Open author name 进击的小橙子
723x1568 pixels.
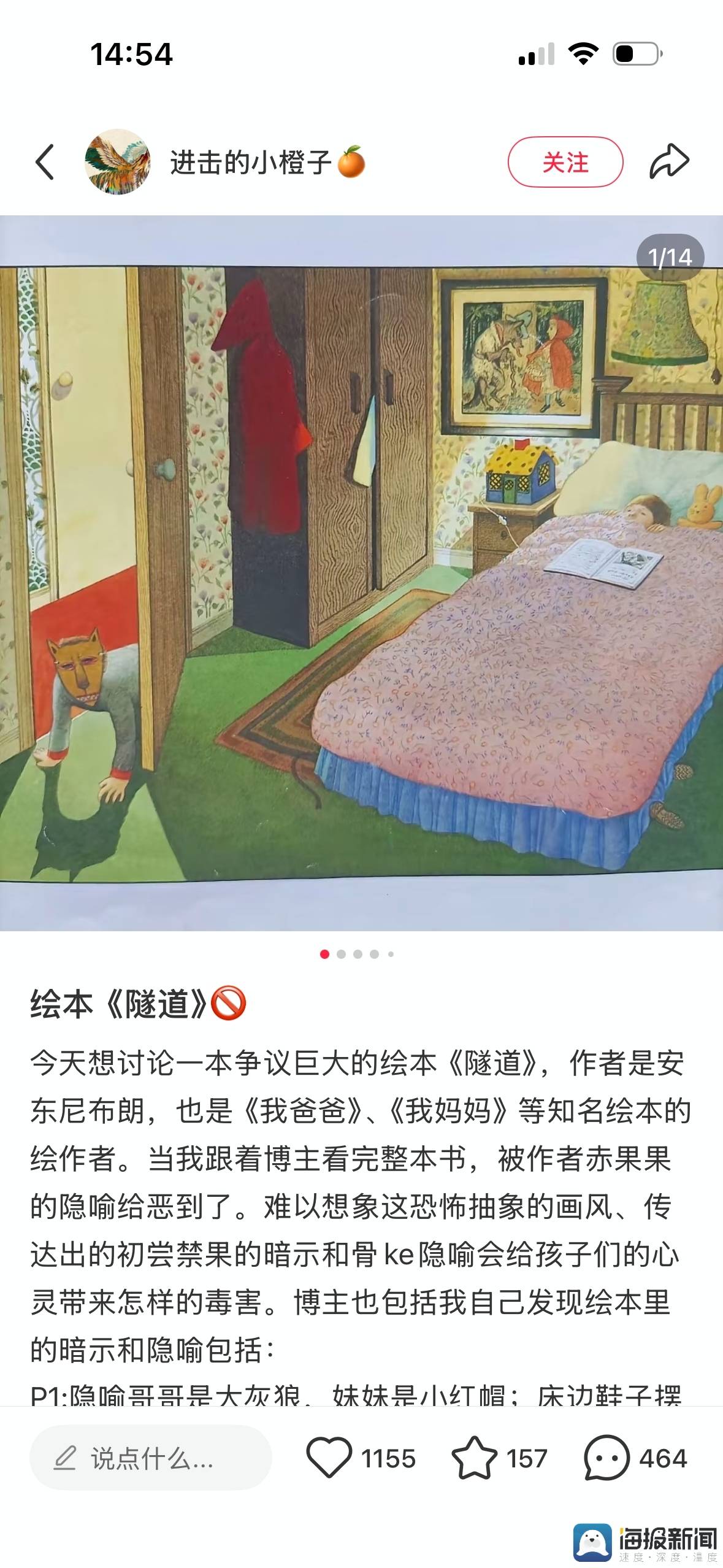point(250,163)
